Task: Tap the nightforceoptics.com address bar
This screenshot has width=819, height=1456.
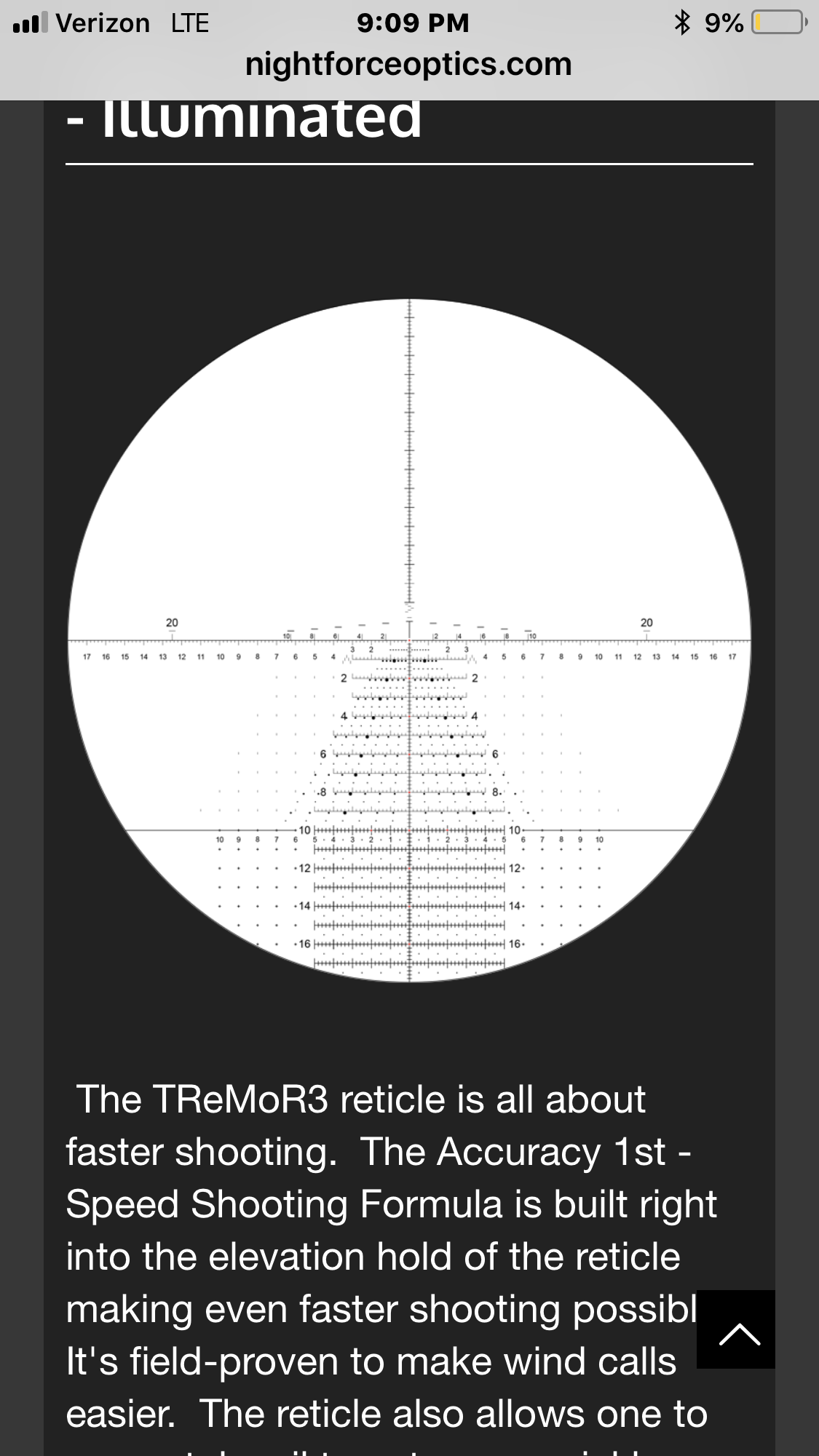Action: point(408,64)
